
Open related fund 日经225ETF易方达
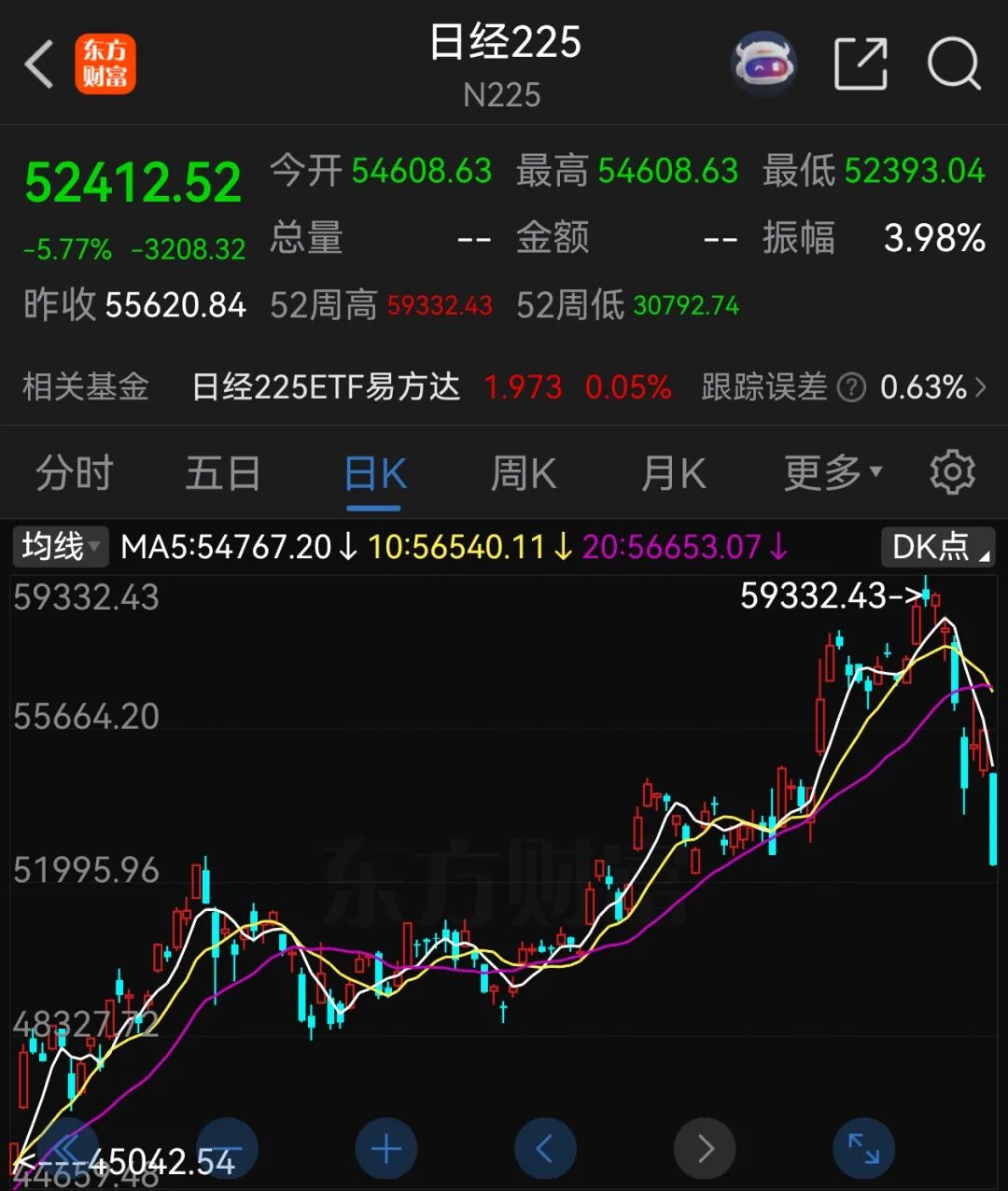pyautogui.click(x=326, y=386)
